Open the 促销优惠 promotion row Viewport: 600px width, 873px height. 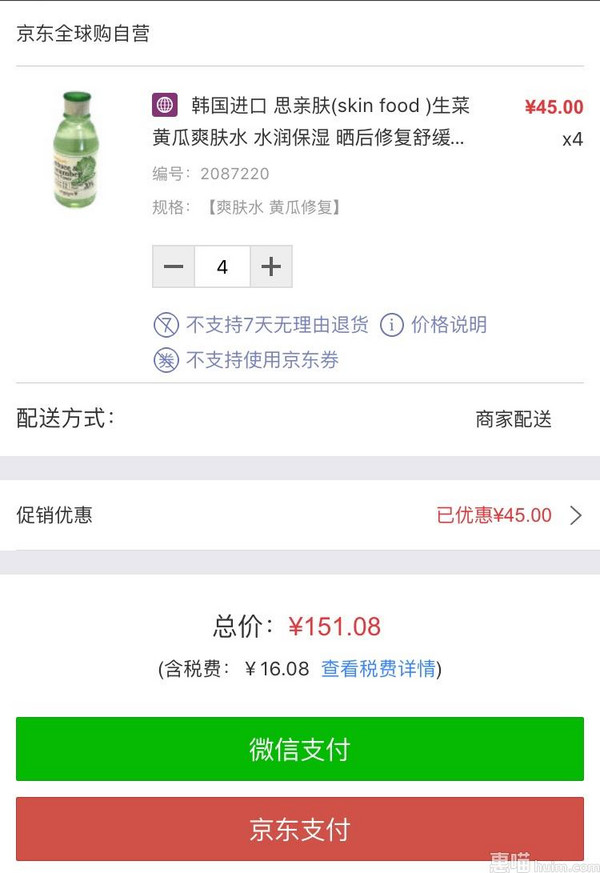[300, 515]
